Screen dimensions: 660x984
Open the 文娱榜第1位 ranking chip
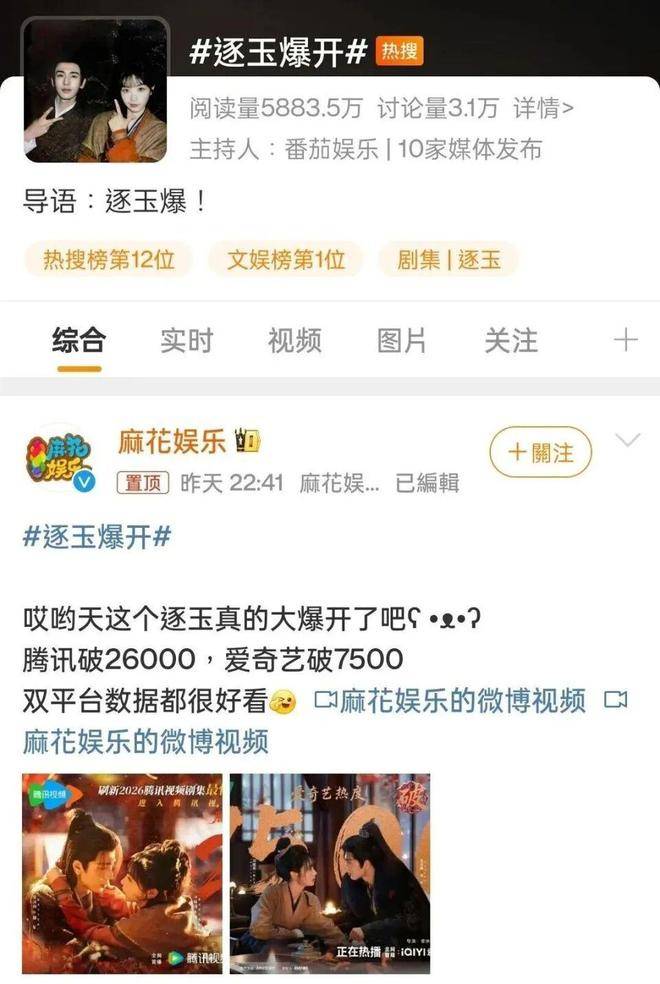tap(285, 261)
